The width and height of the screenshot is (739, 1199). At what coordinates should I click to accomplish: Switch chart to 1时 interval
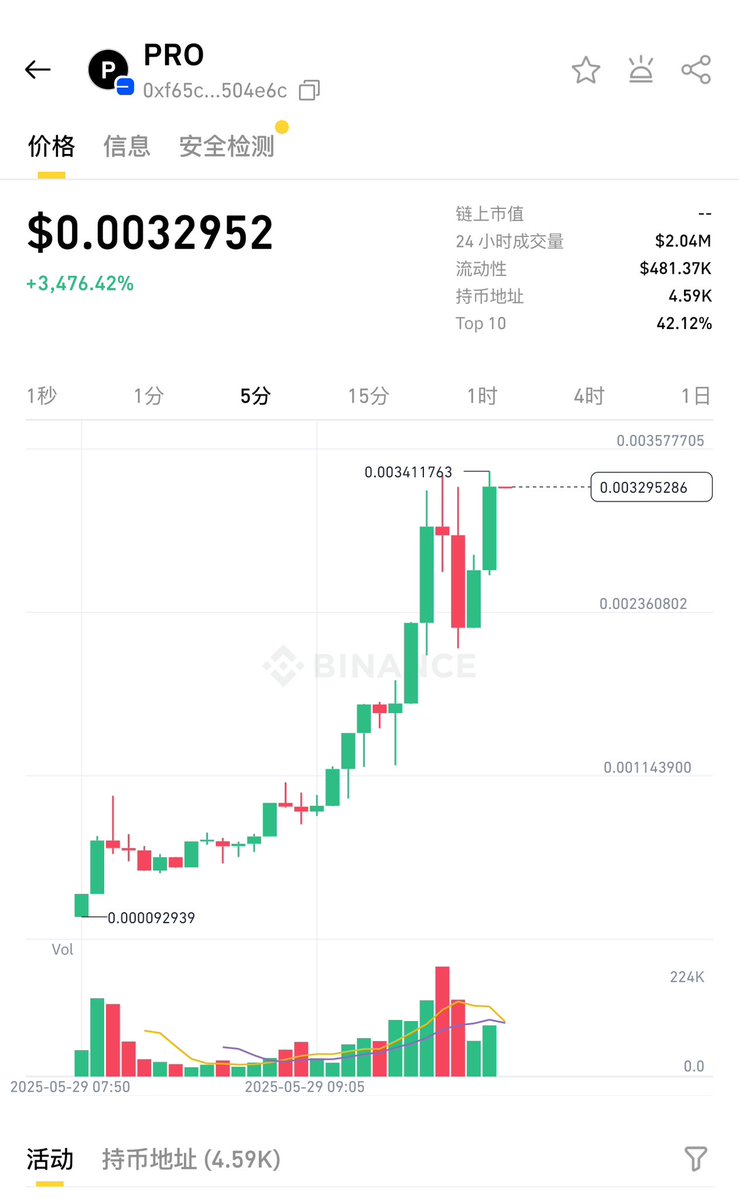(483, 395)
